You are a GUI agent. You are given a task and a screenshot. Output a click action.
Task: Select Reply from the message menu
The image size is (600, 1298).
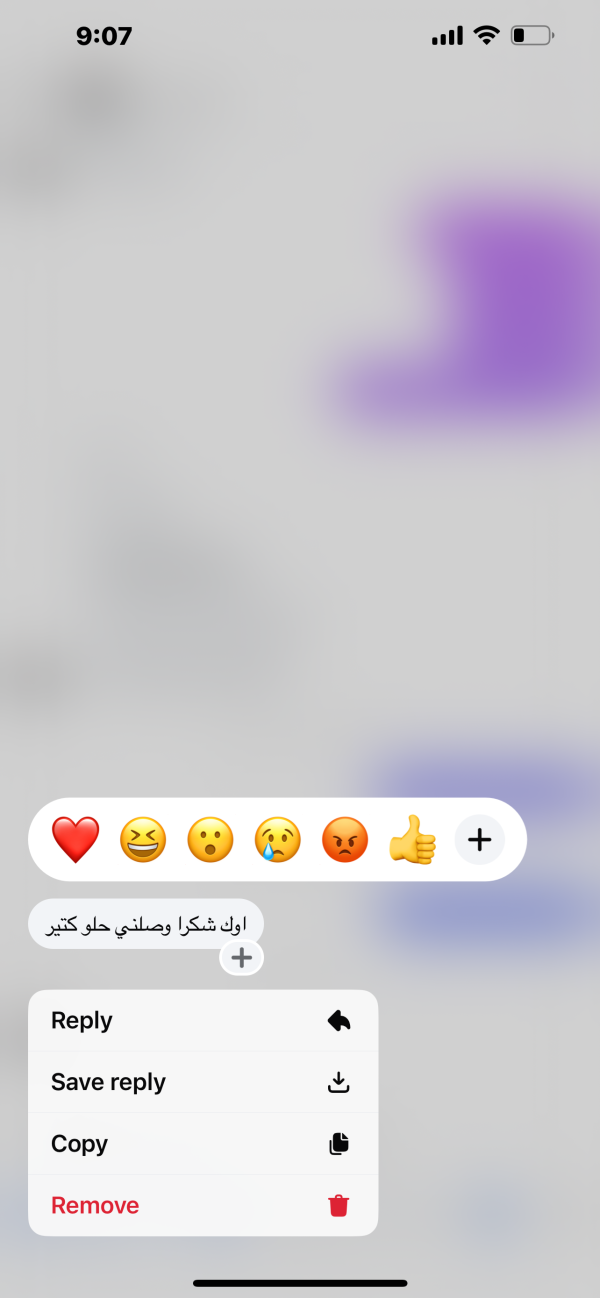point(202,1021)
